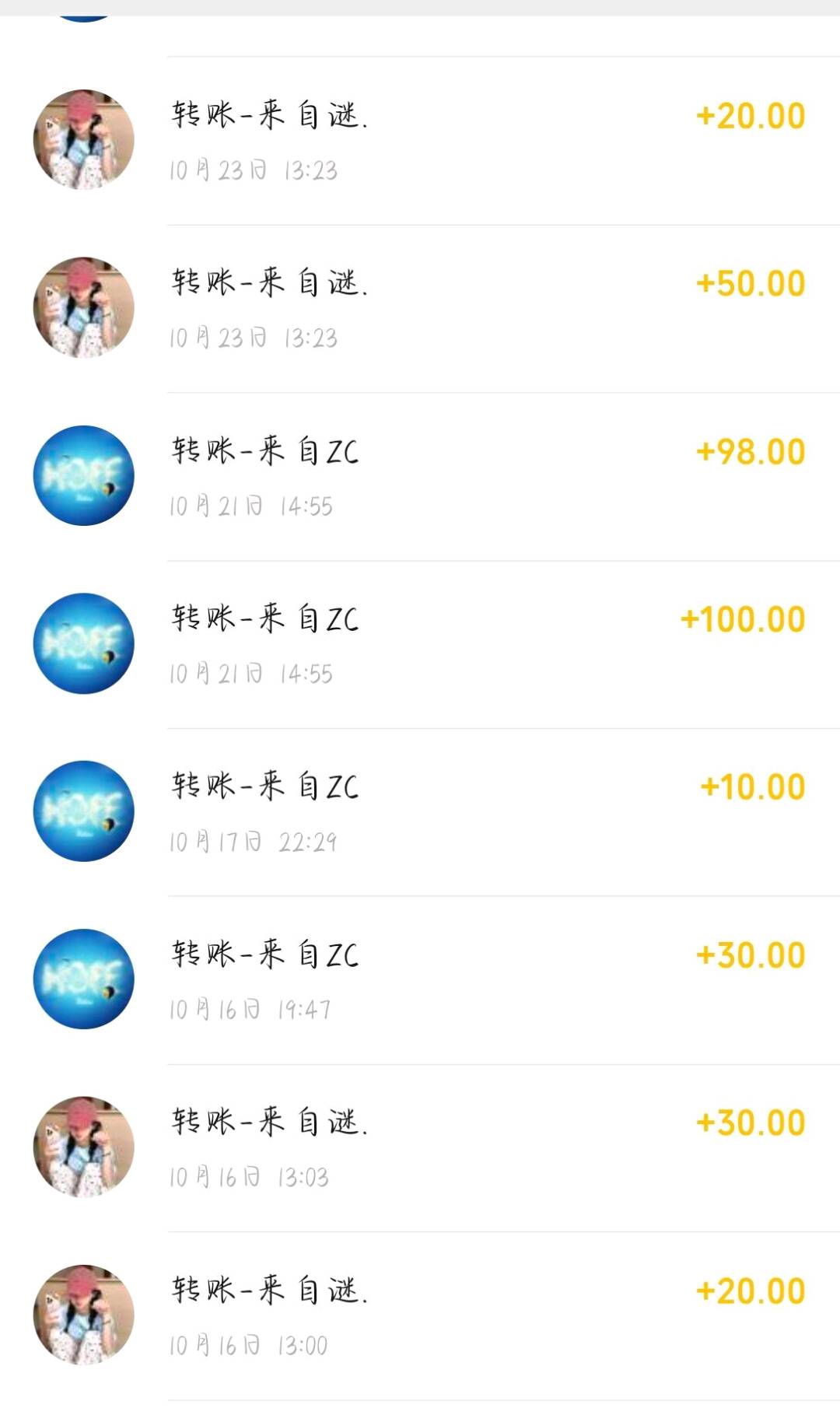
Task: Select the +100.00 transfer from ZC
Action: coord(420,645)
